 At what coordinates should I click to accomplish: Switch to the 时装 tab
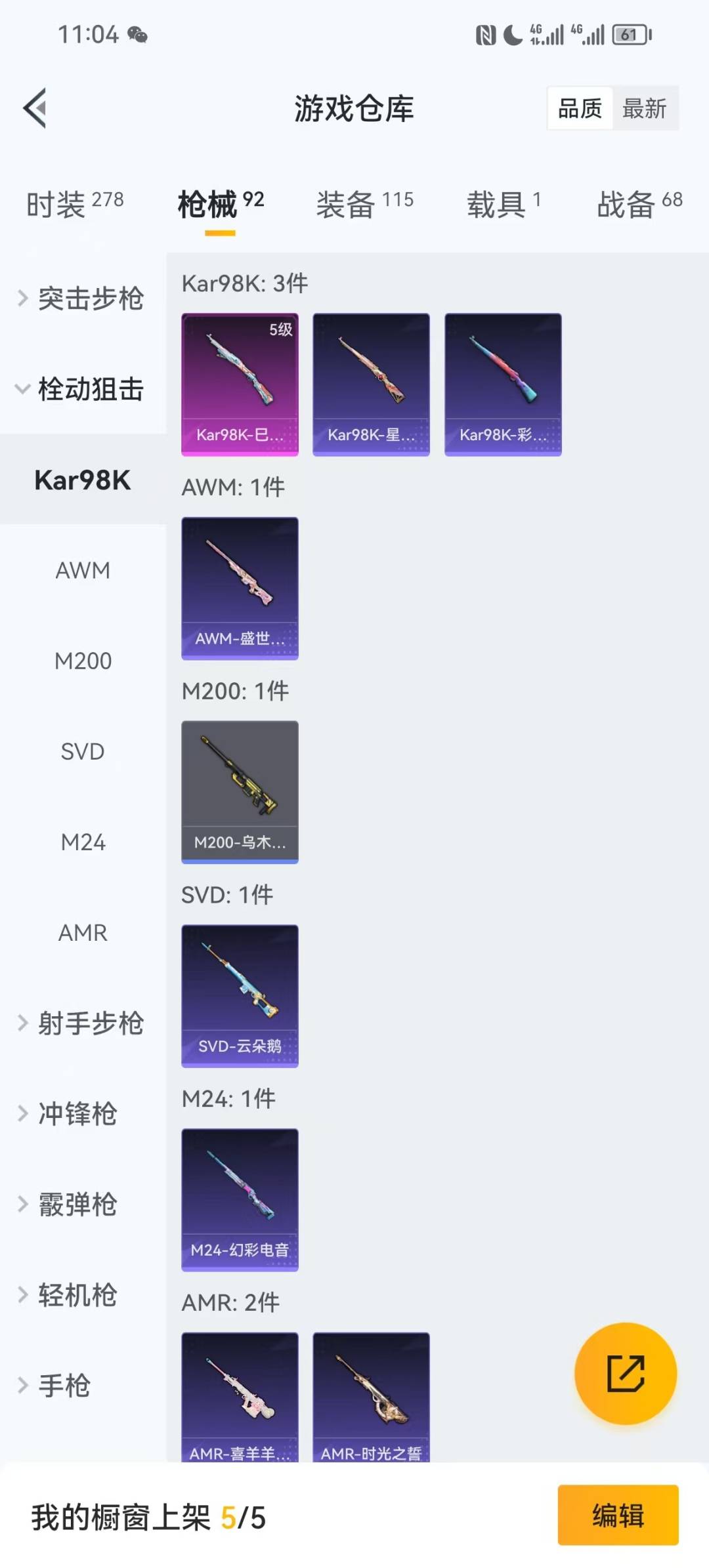(x=75, y=204)
